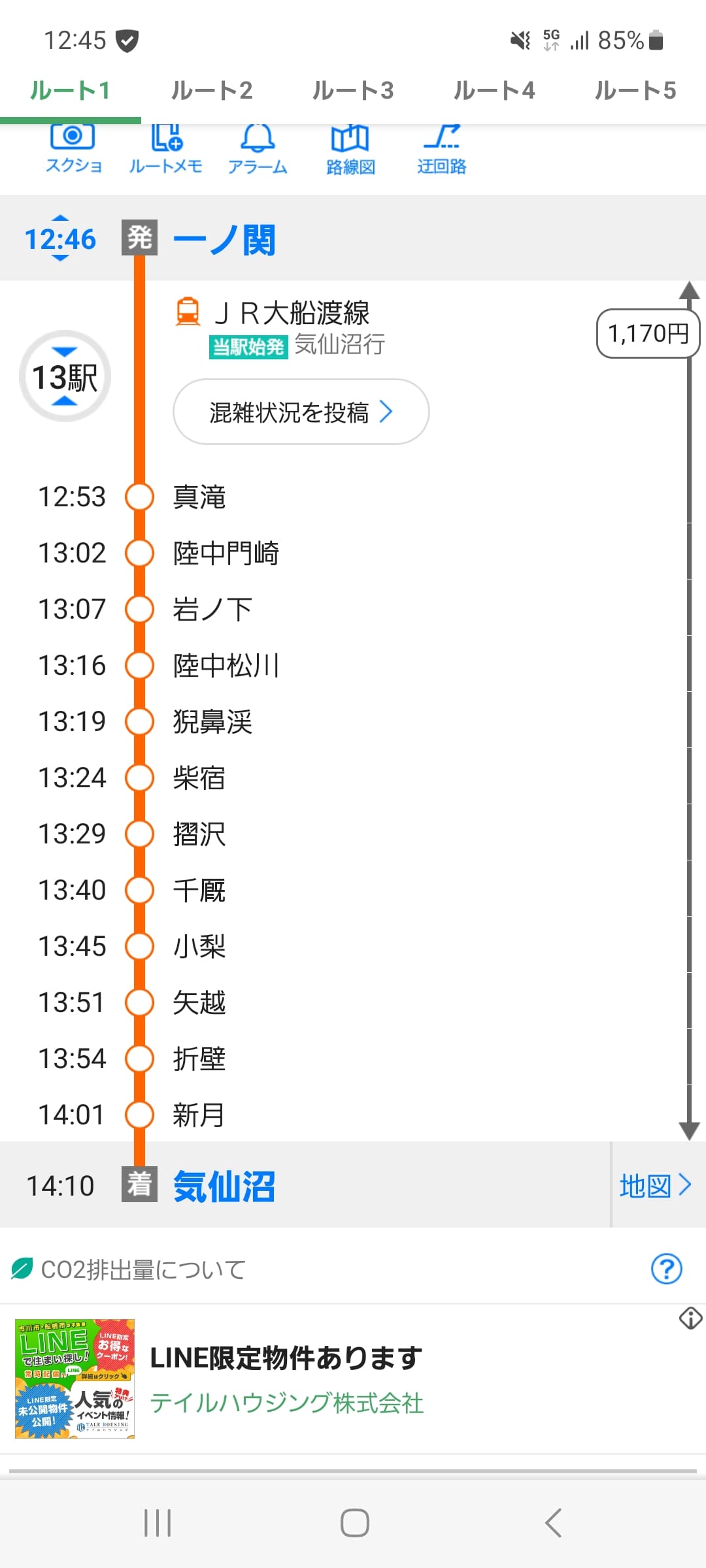The width and height of the screenshot is (706, 1568).
Task: Switch to the ルート3 tab
Action: pyautogui.click(x=353, y=90)
